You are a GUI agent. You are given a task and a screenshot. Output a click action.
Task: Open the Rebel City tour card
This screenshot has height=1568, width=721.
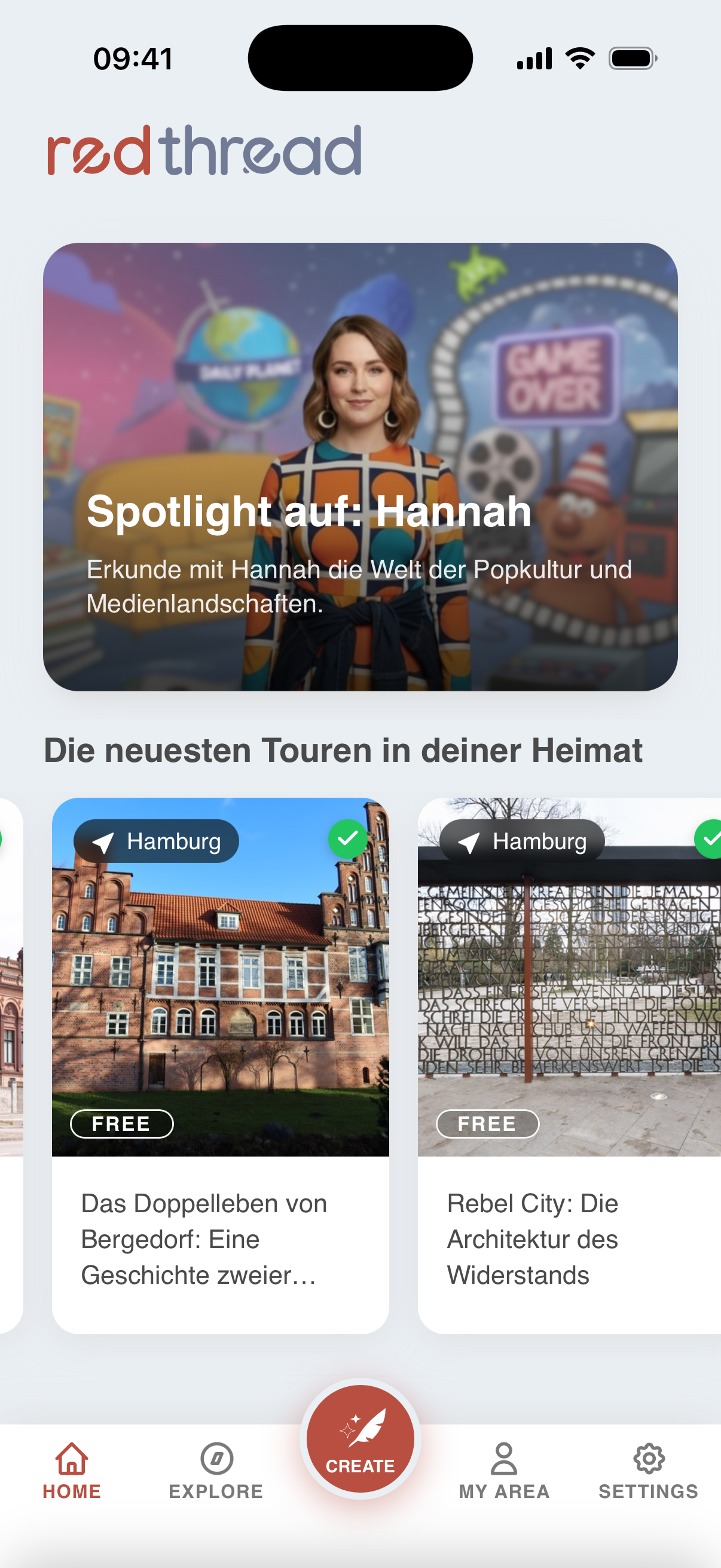569,1065
